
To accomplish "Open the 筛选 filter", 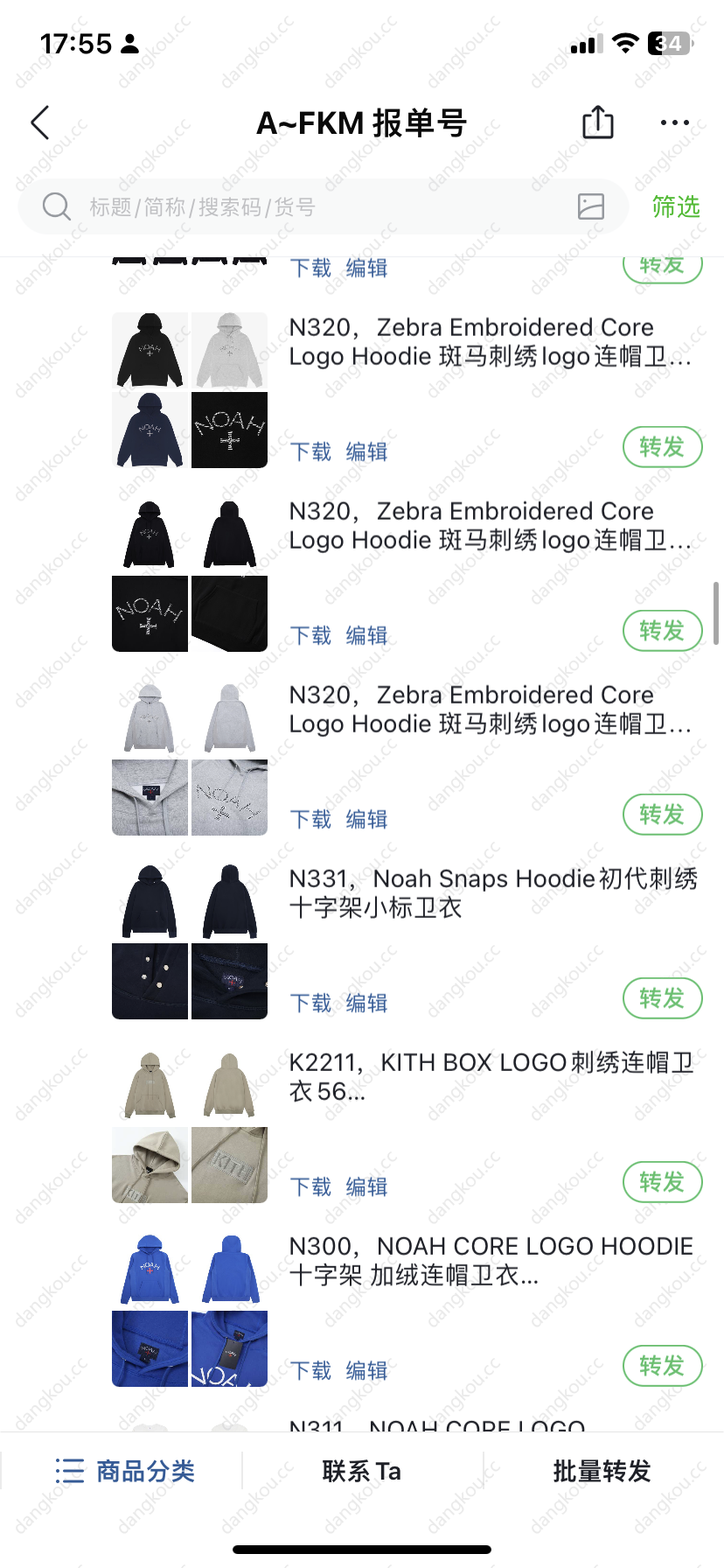I will (676, 206).
